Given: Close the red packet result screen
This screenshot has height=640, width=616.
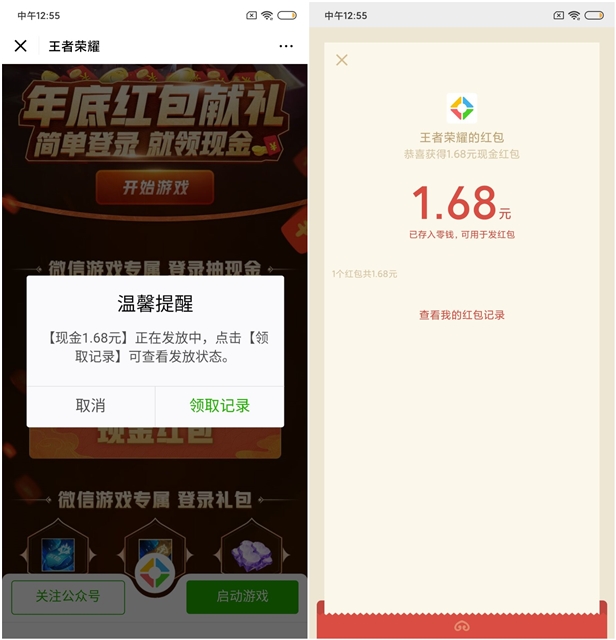Looking at the screenshot, I should pyautogui.click(x=342, y=60).
